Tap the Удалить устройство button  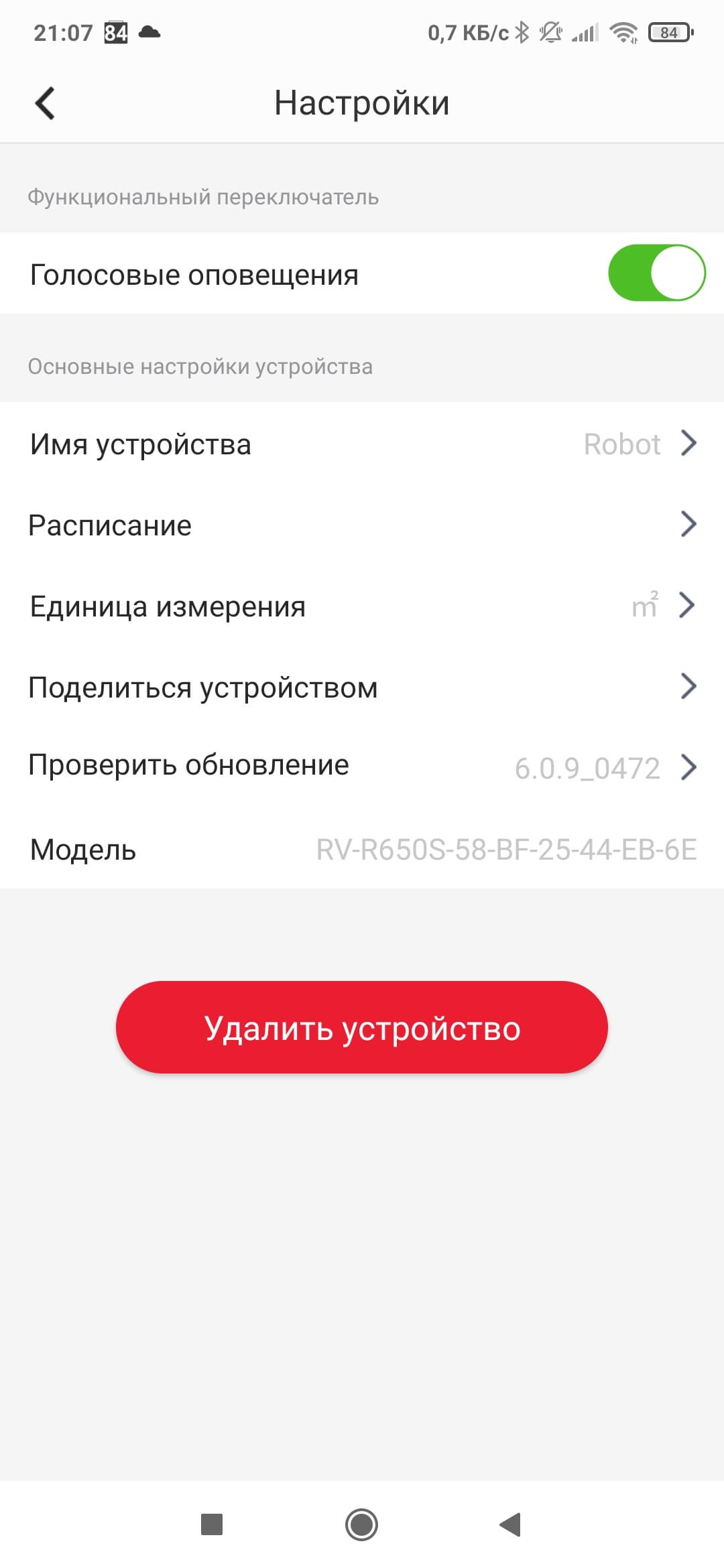pos(362,1027)
